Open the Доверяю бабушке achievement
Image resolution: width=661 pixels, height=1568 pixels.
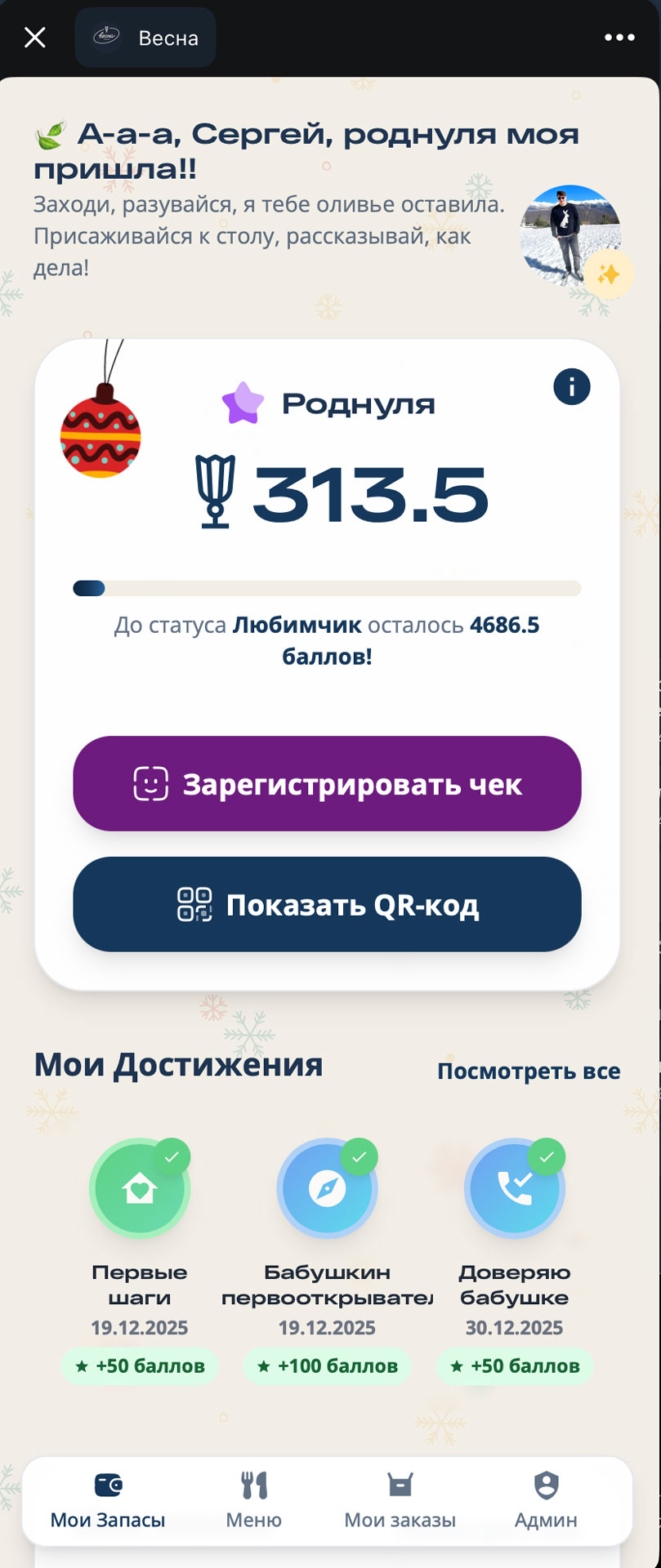click(514, 1189)
